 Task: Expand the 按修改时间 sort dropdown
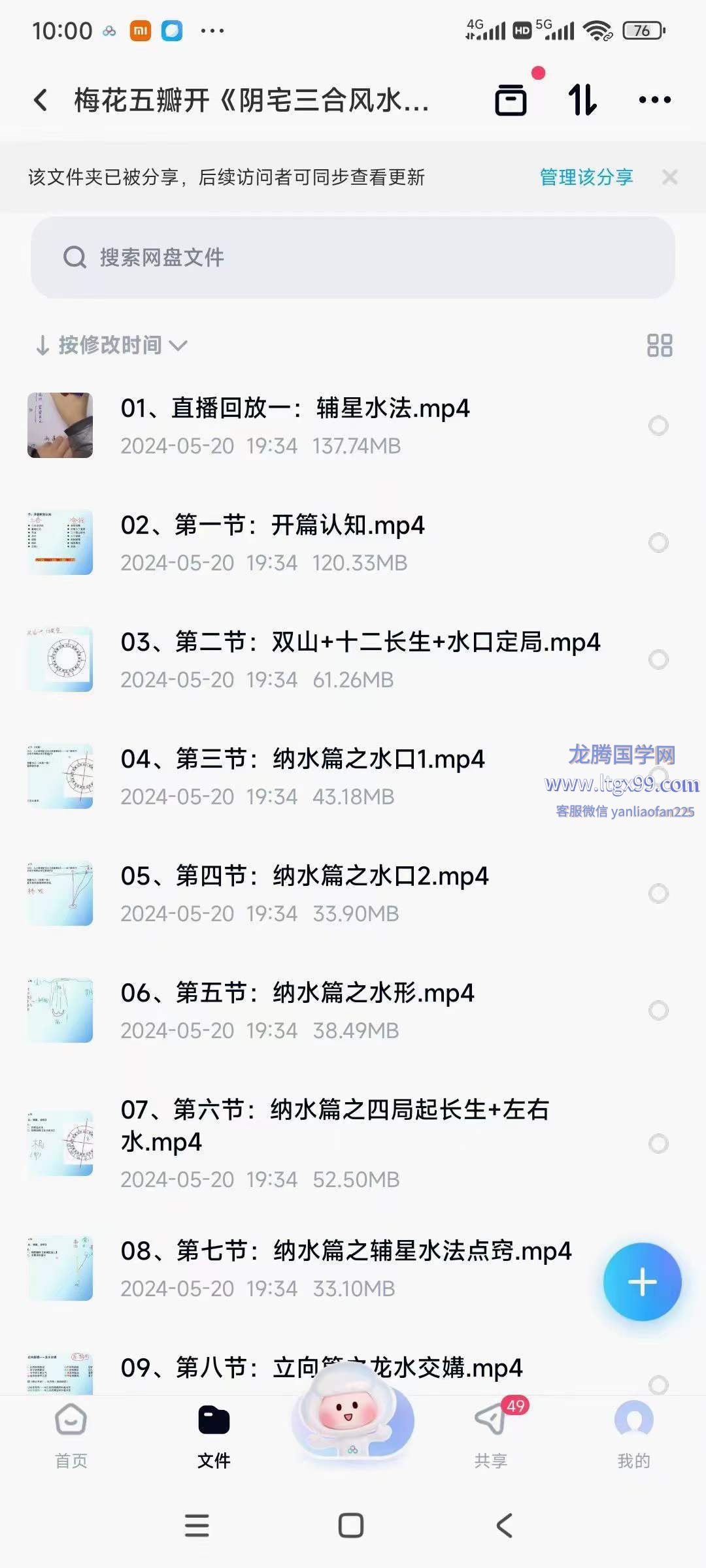(x=111, y=345)
